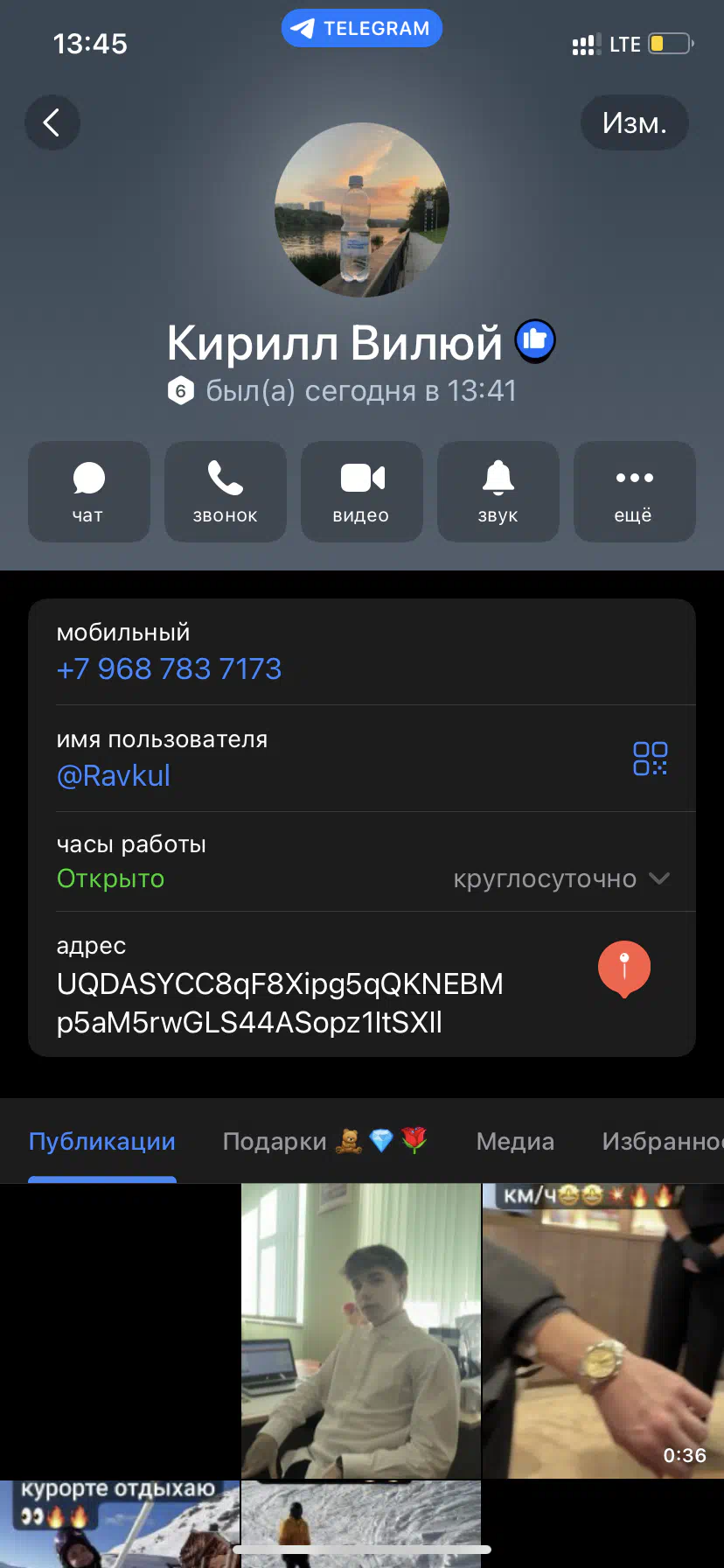Switch to the Подарки tab

click(324, 1141)
